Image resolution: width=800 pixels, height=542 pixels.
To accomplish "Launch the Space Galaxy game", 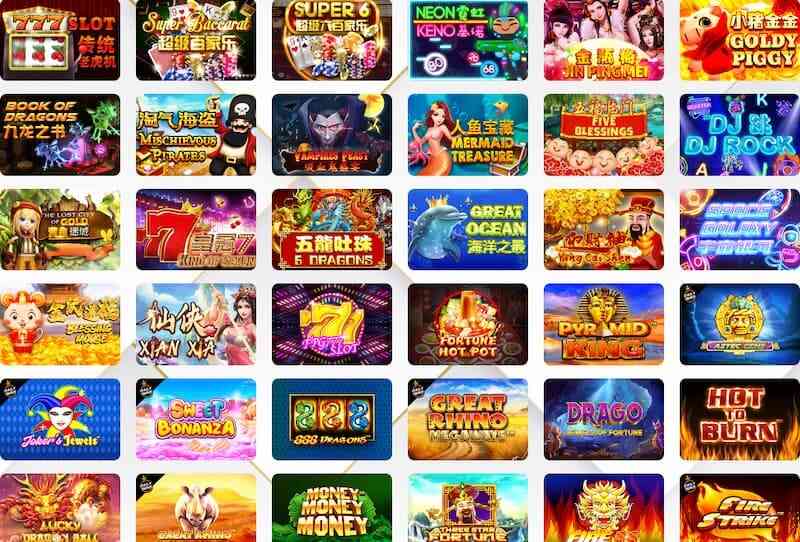I will 739,229.
